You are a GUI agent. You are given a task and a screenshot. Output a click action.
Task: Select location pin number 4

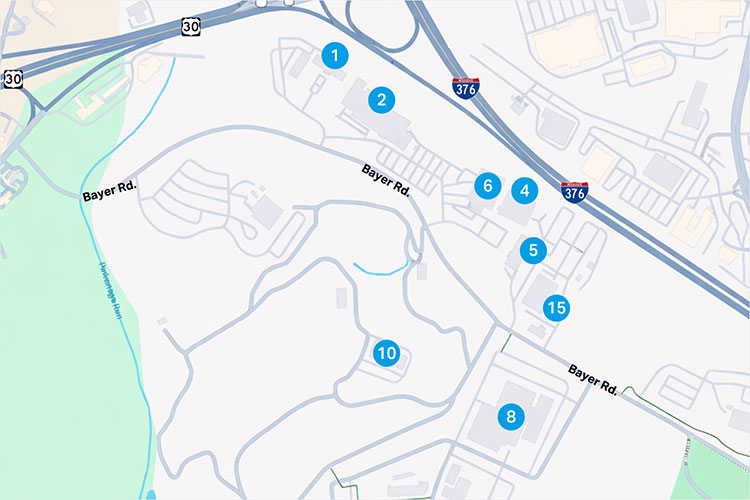(x=523, y=189)
